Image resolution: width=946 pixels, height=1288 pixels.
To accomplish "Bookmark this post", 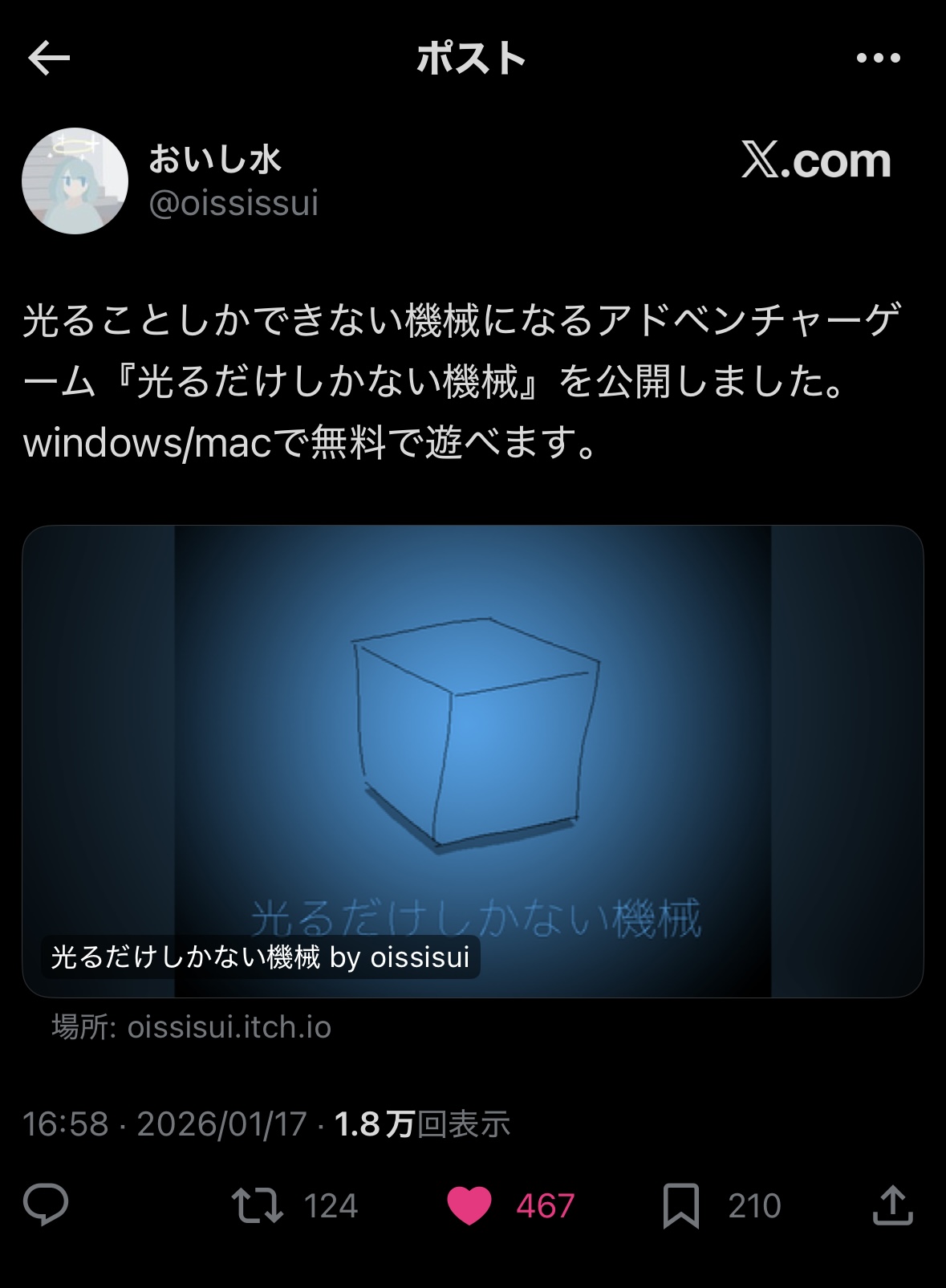I will (x=680, y=1205).
